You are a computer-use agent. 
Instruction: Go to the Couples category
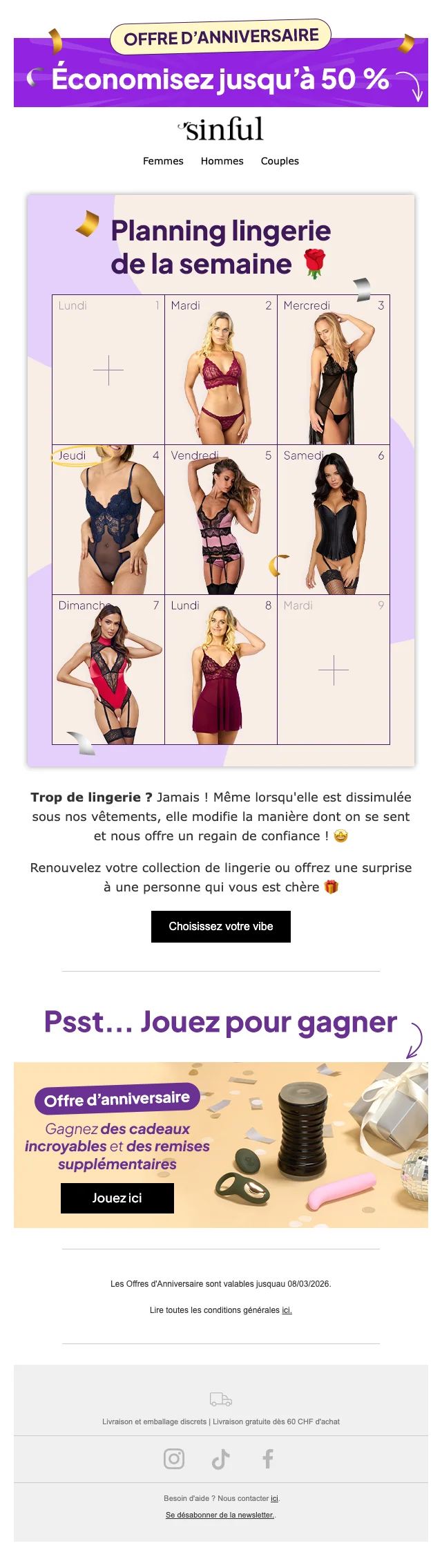(x=280, y=161)
